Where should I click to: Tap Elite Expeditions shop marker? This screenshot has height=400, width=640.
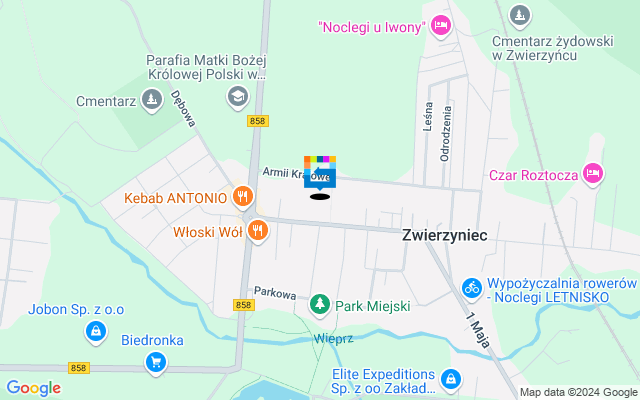(x=451, y=379)
